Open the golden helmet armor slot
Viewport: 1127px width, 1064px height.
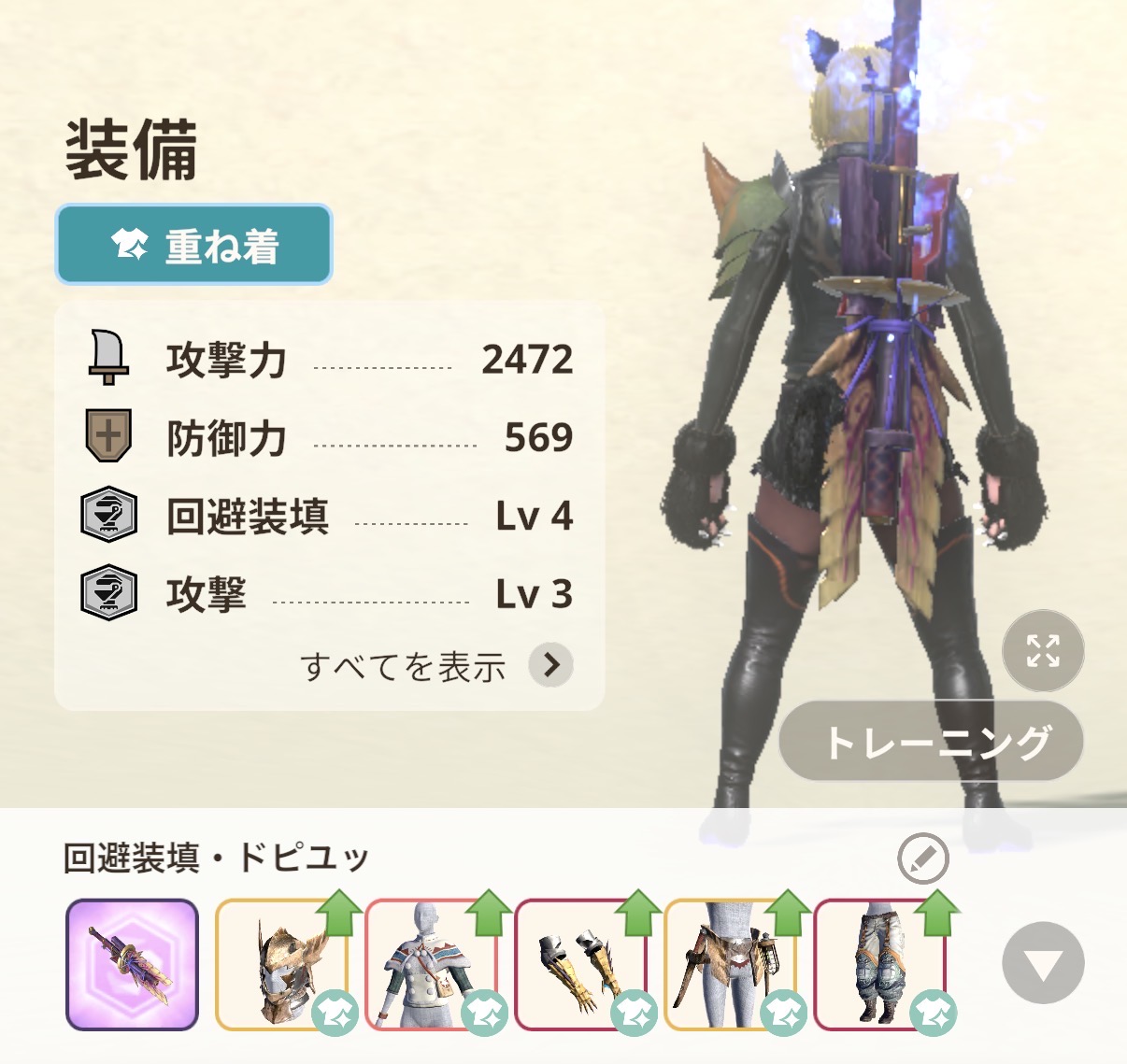click(x=281, y=965)
